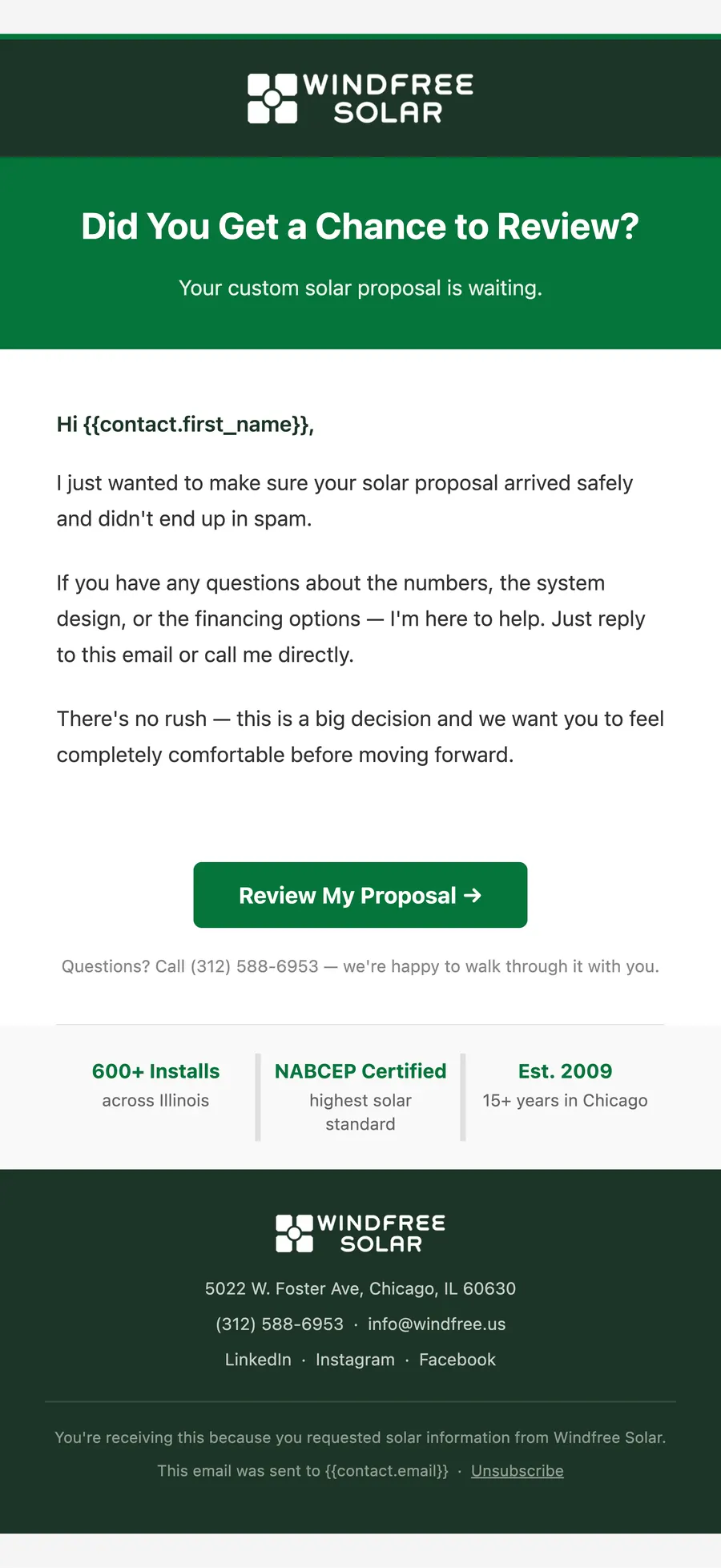Tap the Review My Proposal button

[x=360, y=895]
